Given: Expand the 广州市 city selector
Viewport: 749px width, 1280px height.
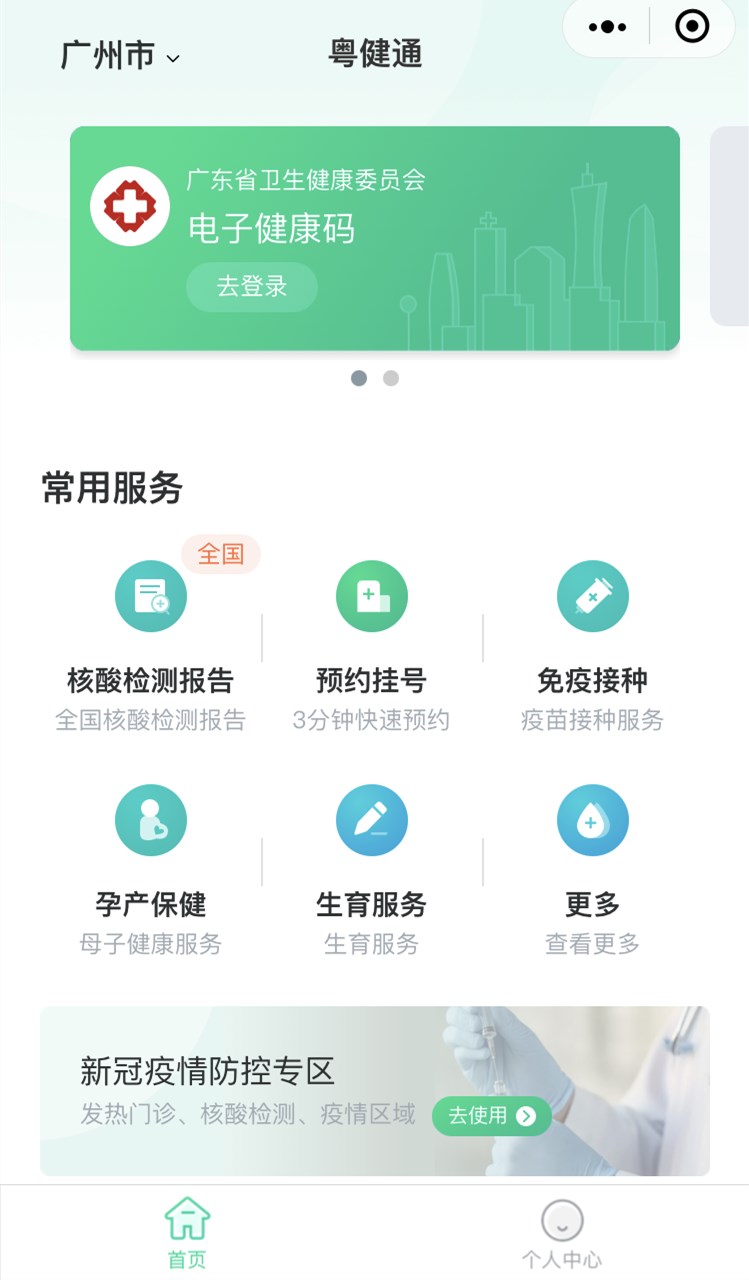Looking at the screenshot, I should [x=120, y=56].
